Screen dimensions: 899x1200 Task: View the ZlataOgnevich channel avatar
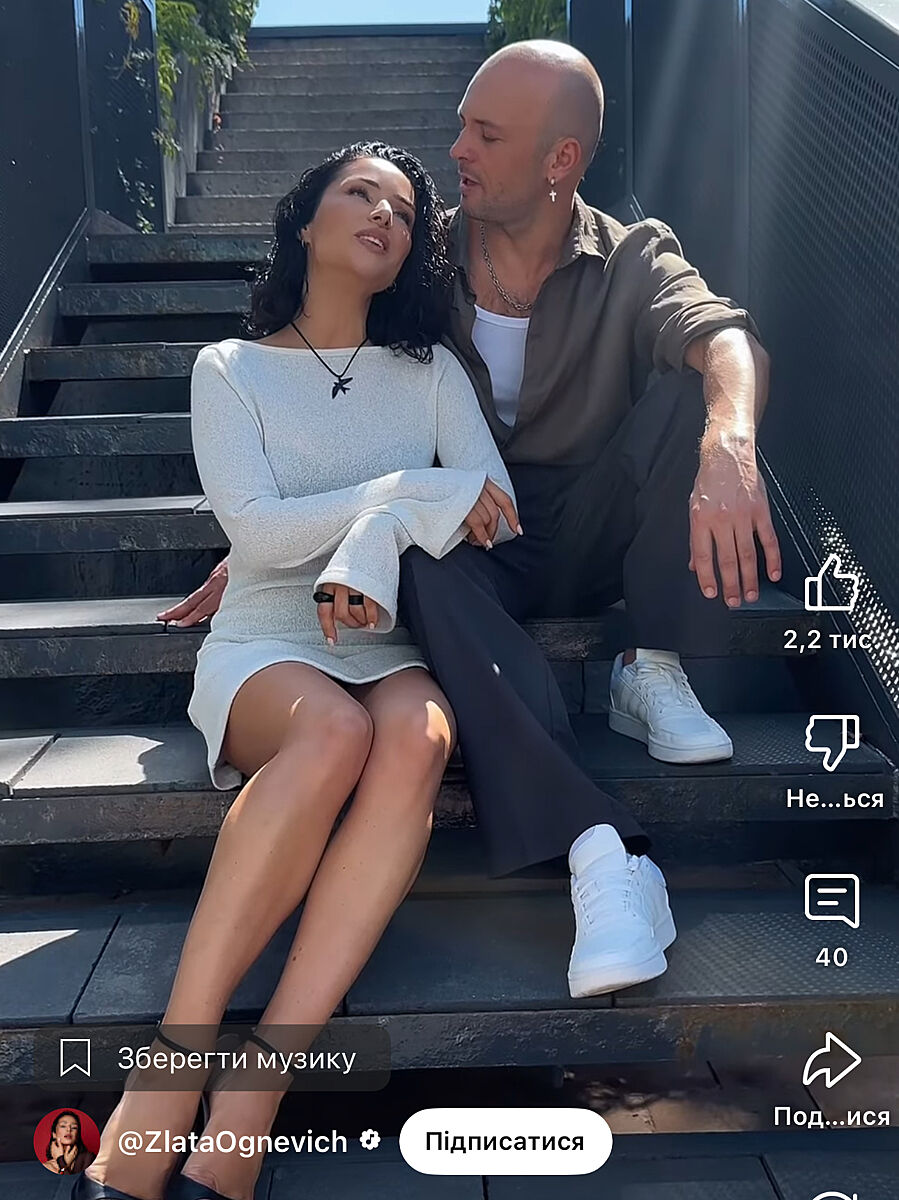[x=66, y=1141]
